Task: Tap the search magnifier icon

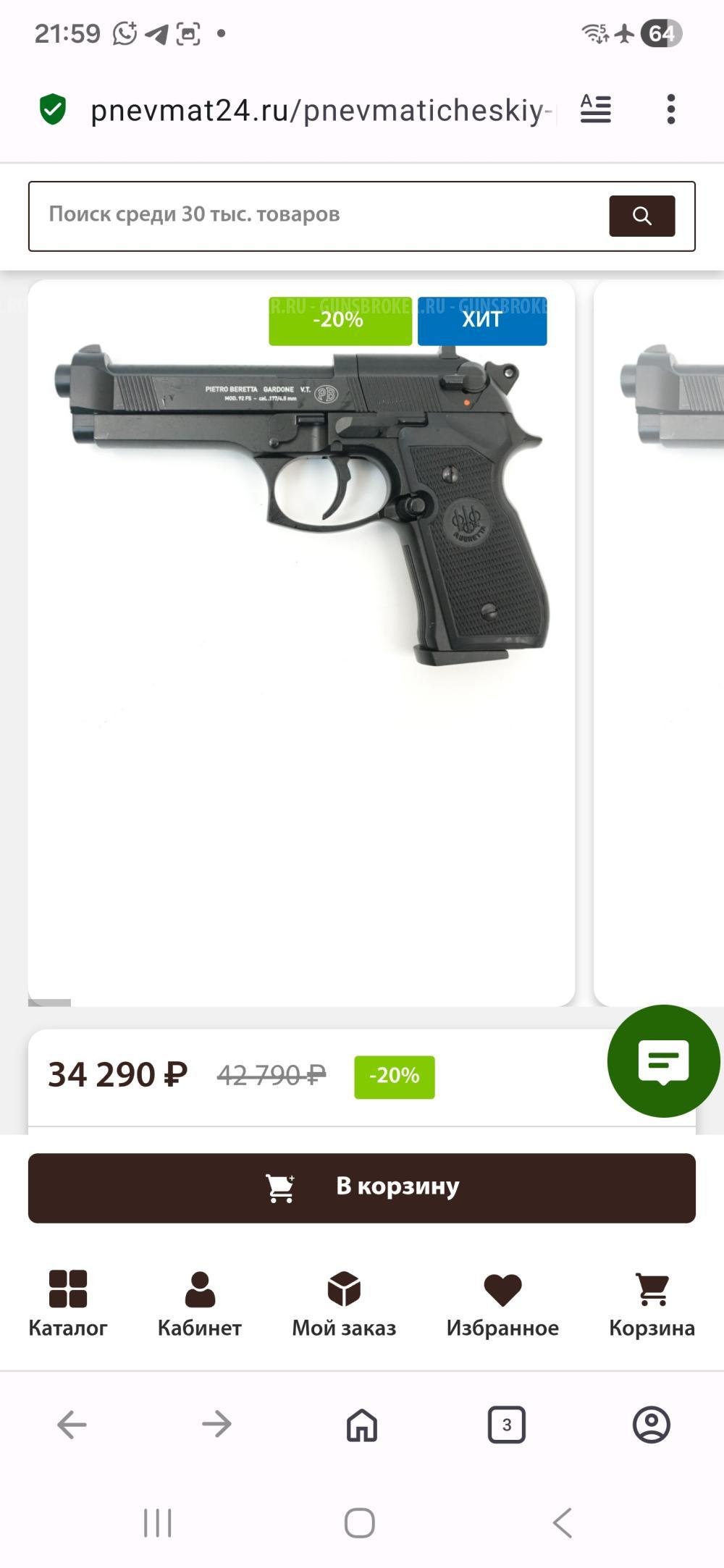Action: pyautogui.click(x=640, y=214)
